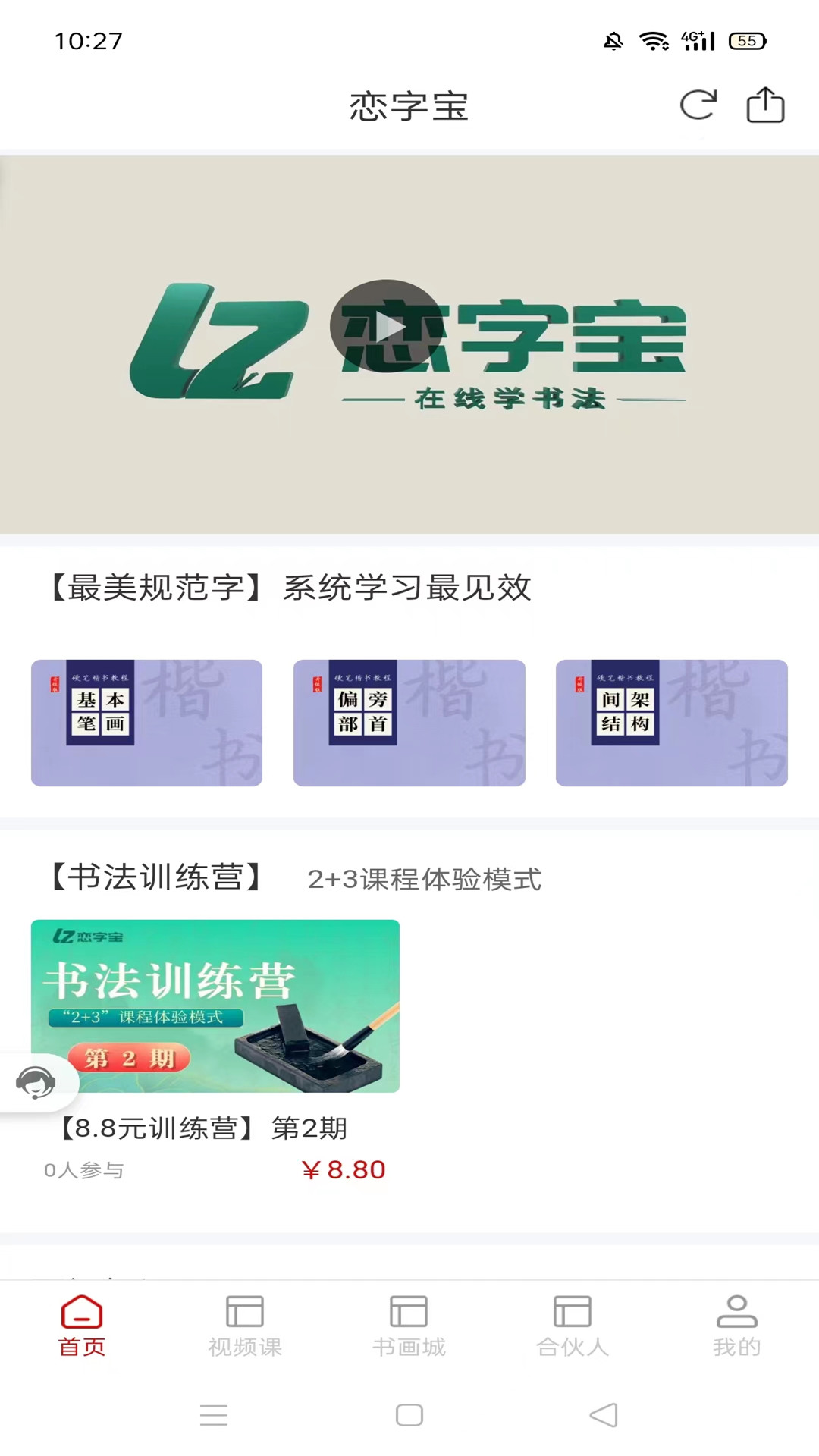Viewport: 819px width, 1456px height.
Task: Switch to the 书画城 tab
Action: click(x=409, y=1326)
